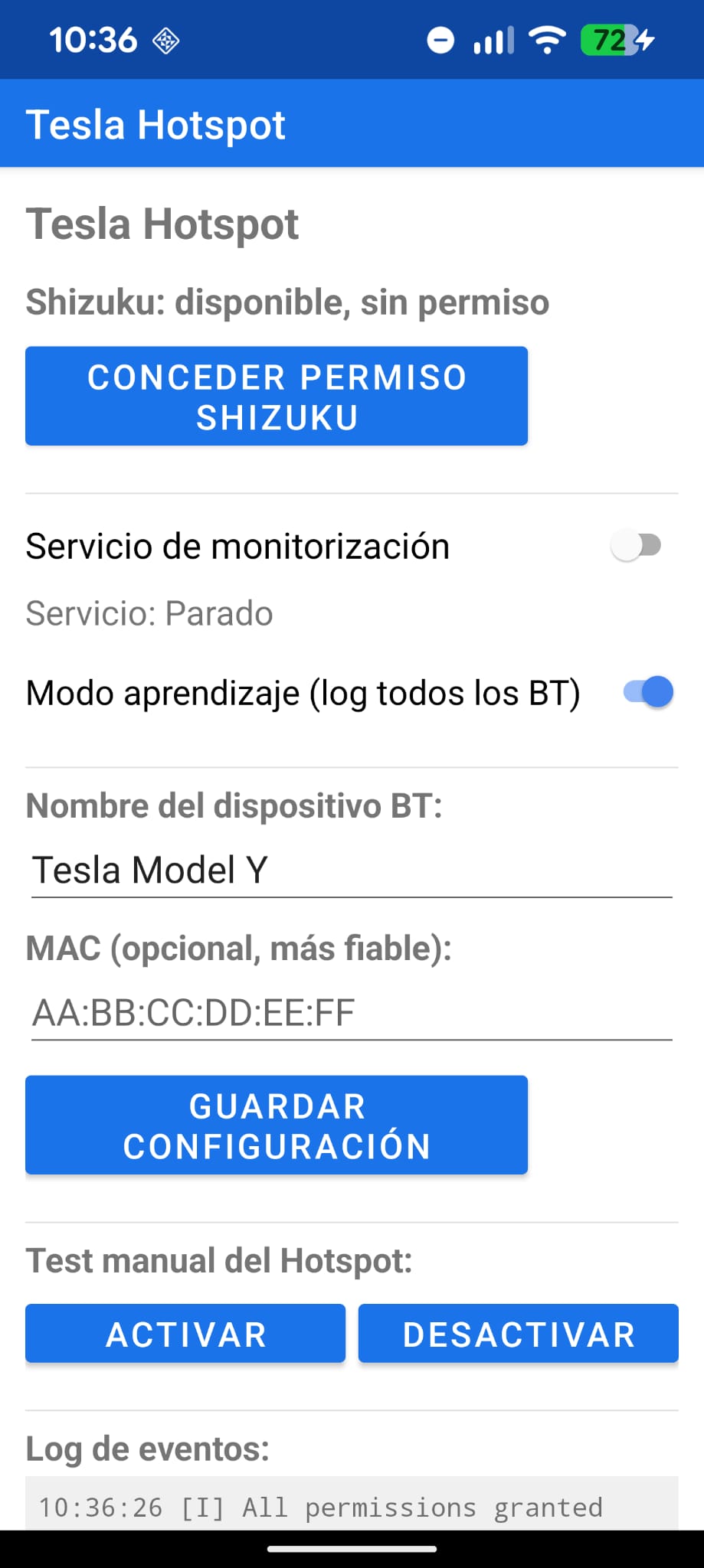Select Desactivar to stop the hotspot
The height and width of the screenshot is (1568, 704).
519,1334
